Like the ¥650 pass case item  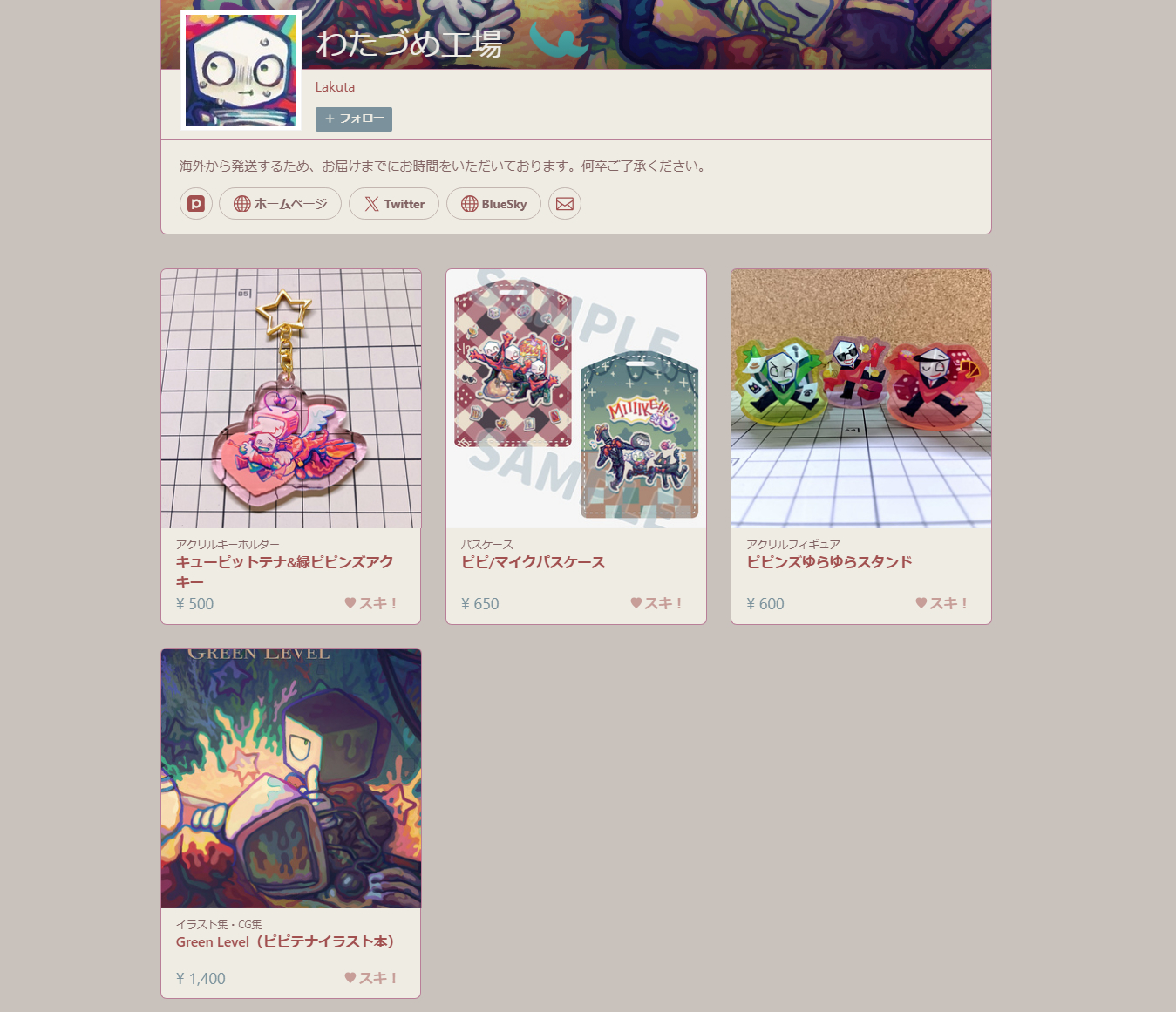coord(656,603)
